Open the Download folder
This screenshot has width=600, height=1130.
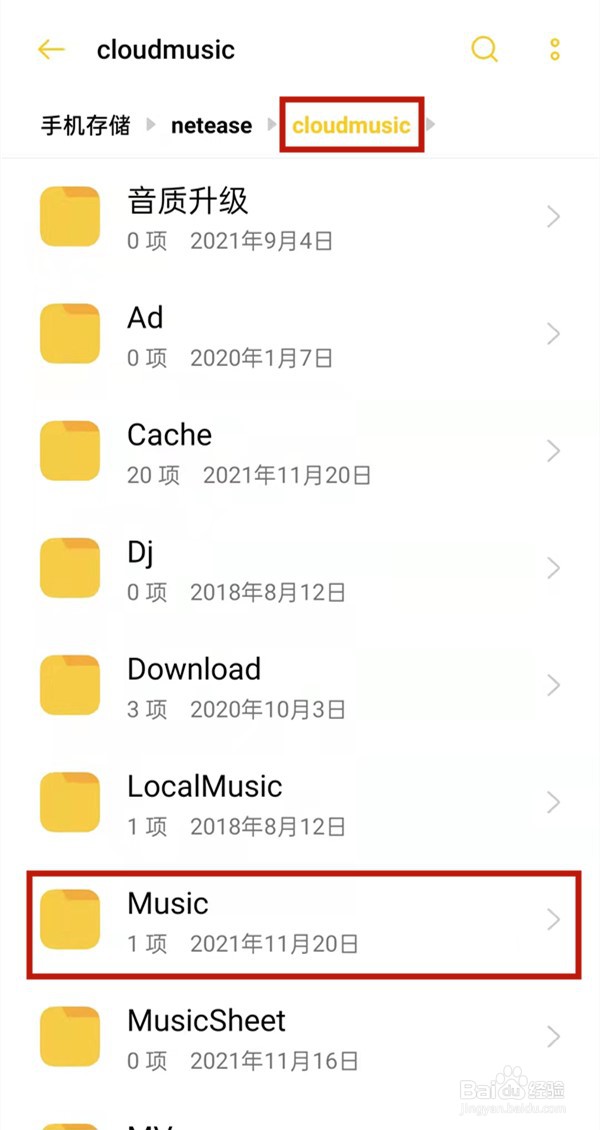[300, 685]
